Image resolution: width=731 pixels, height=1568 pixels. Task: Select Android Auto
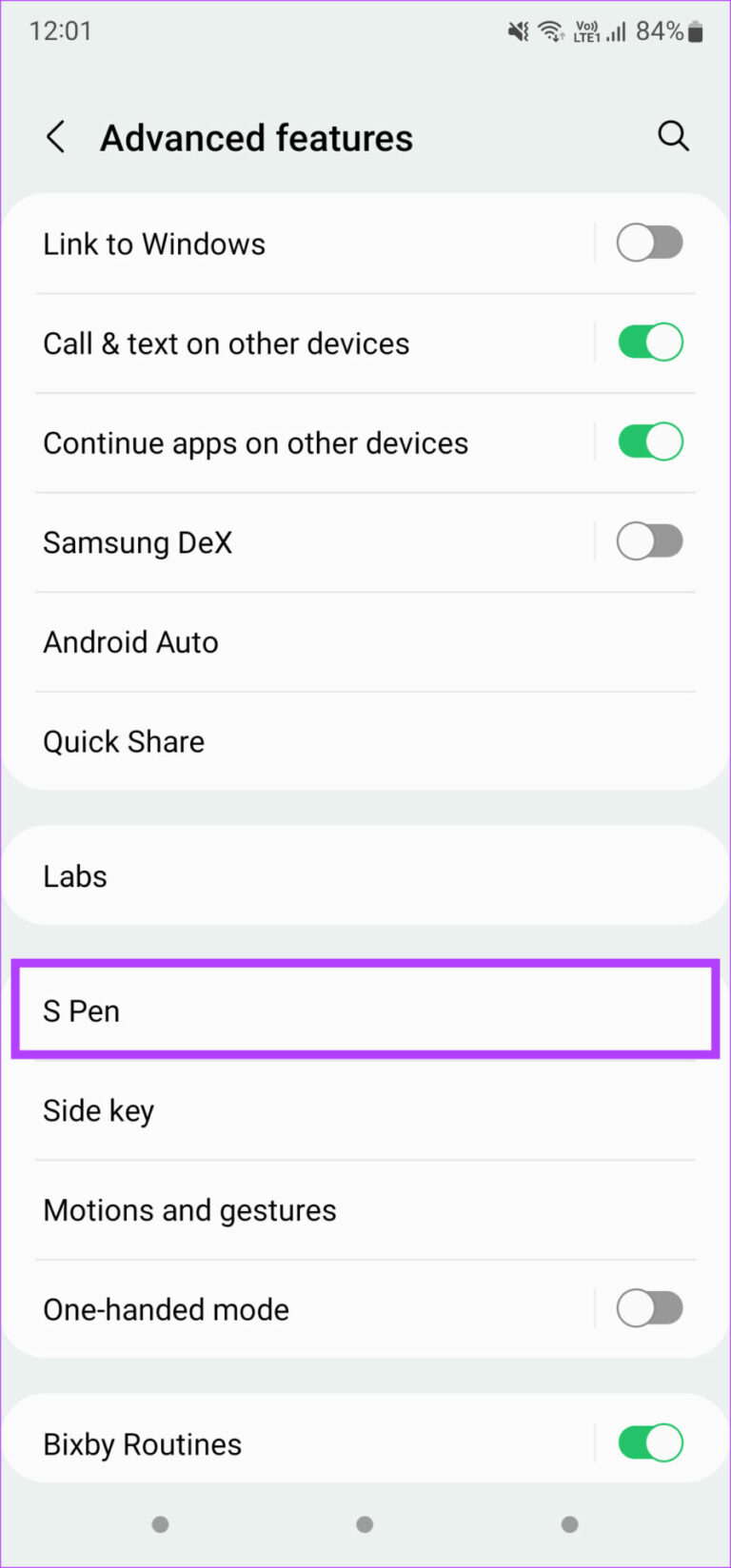pos(365,641)
